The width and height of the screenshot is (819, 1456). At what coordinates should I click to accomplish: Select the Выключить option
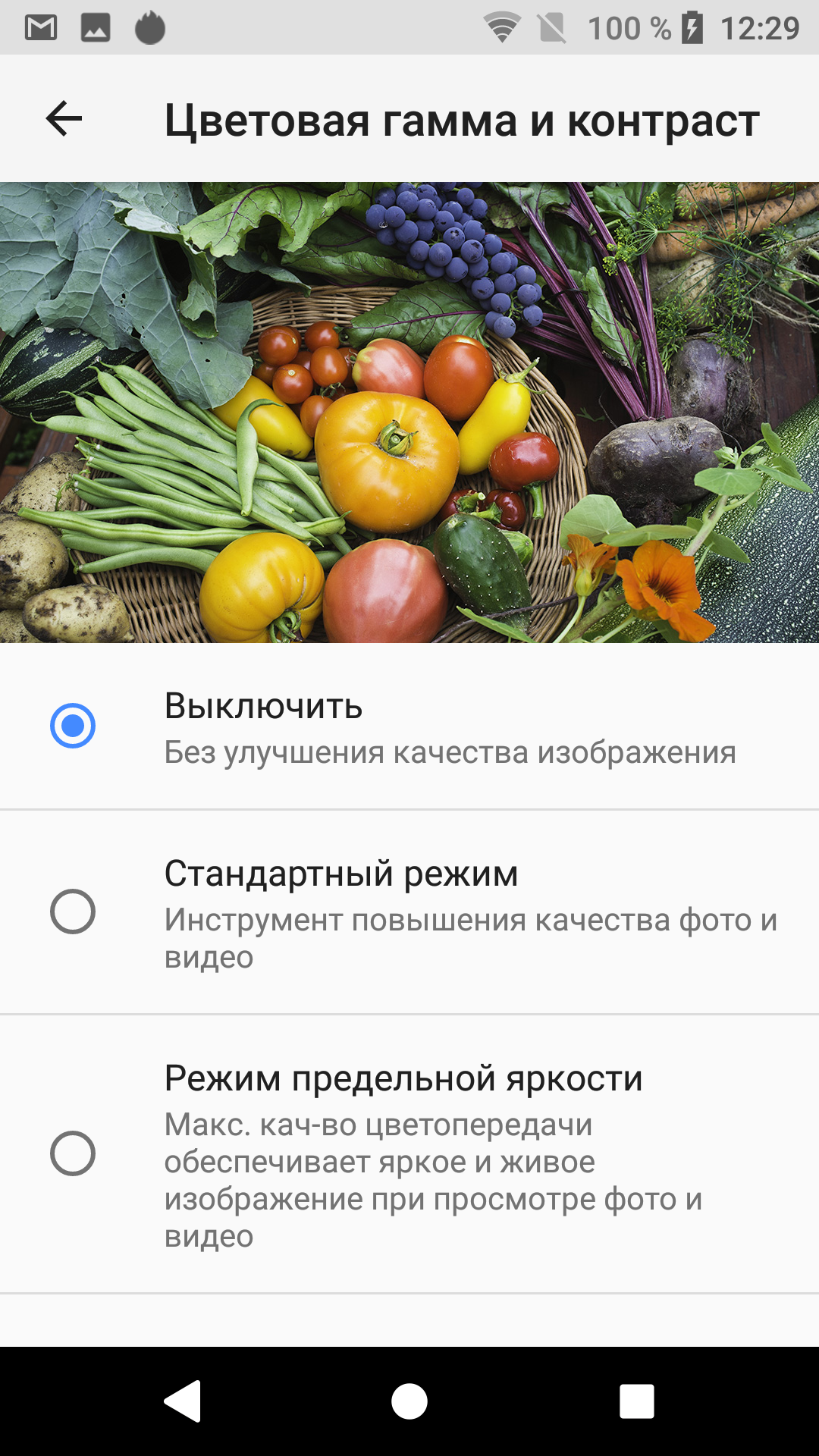pyautogui.click(x=73, y=726)
